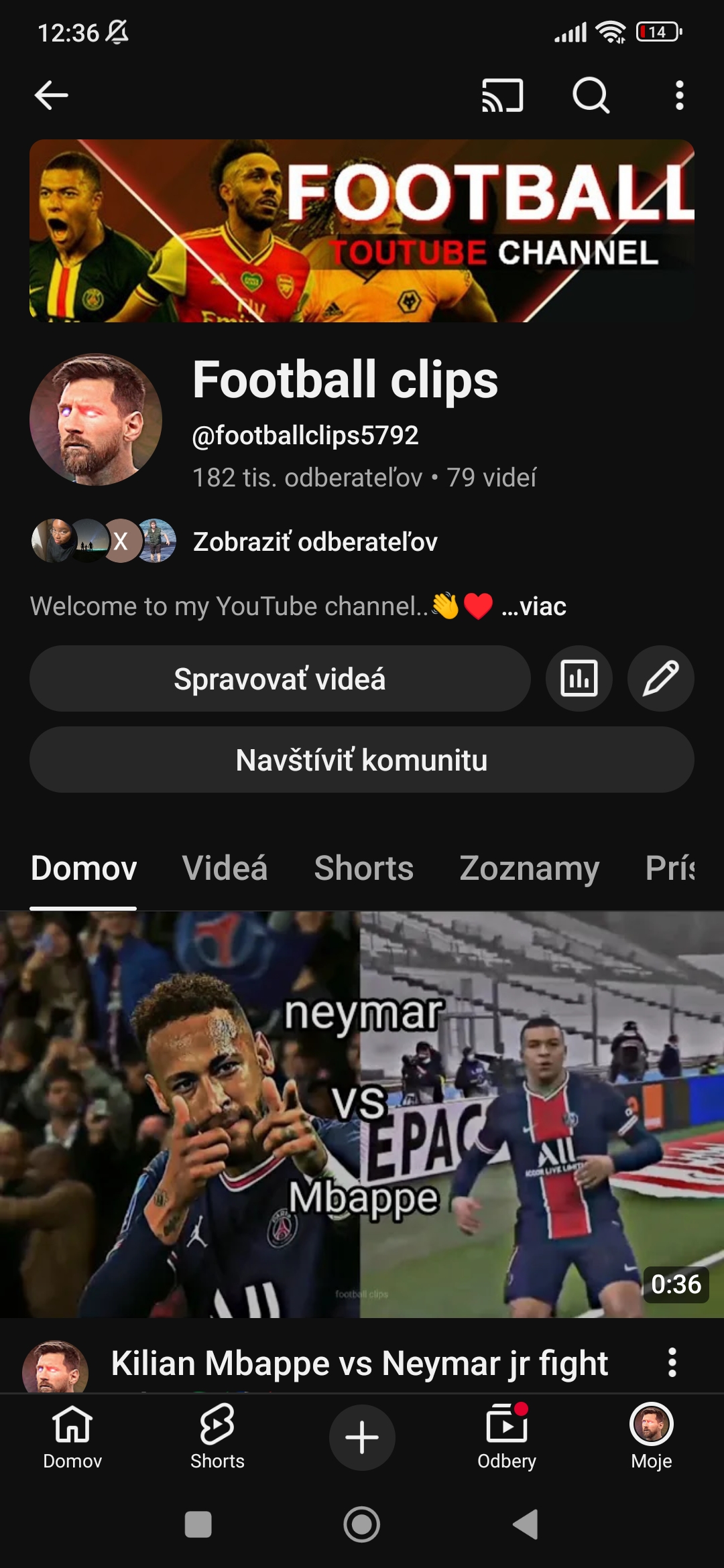Switch to the Videá tab

tap(225, 868)
